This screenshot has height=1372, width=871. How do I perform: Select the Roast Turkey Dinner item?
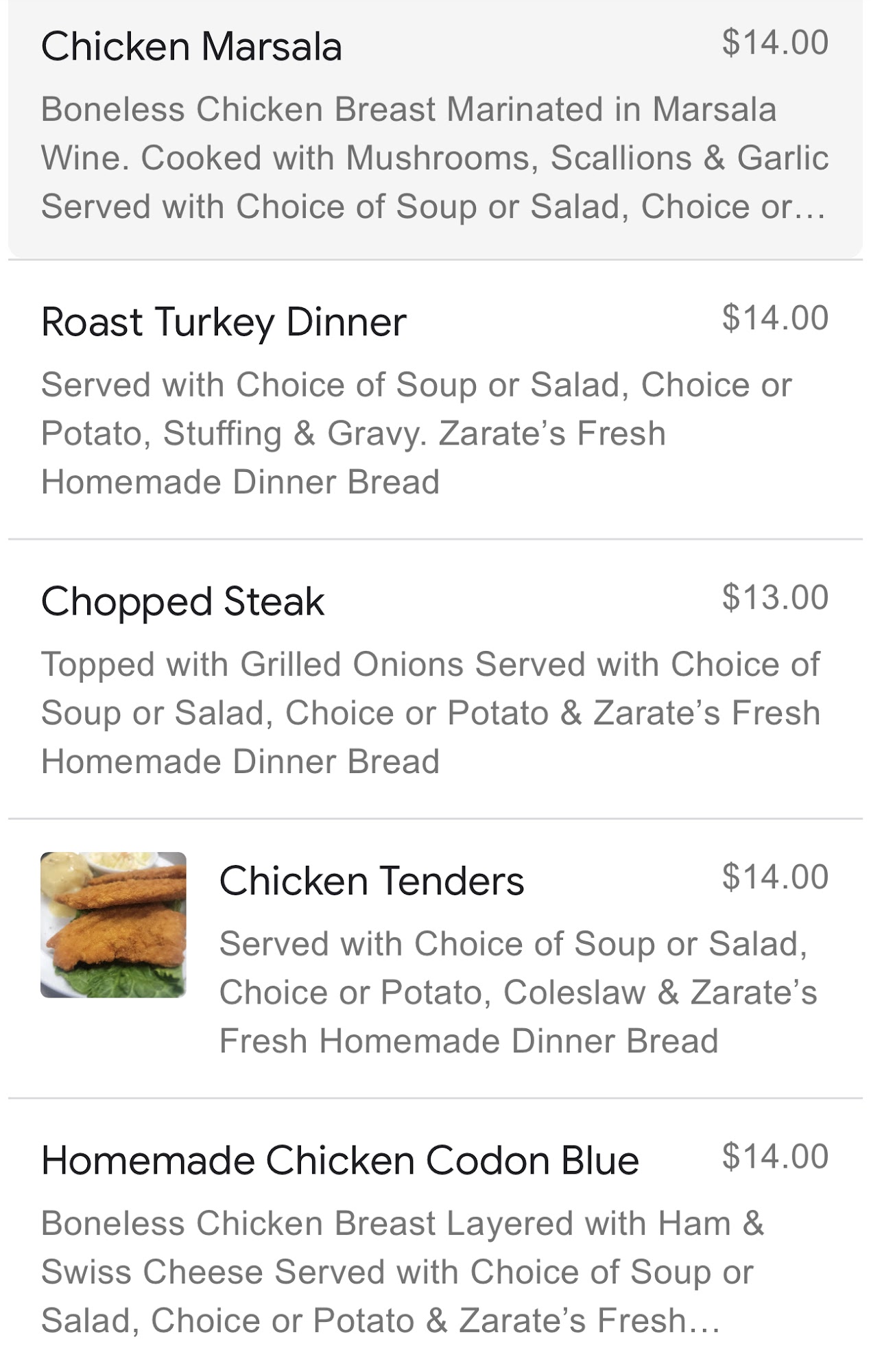224,322
